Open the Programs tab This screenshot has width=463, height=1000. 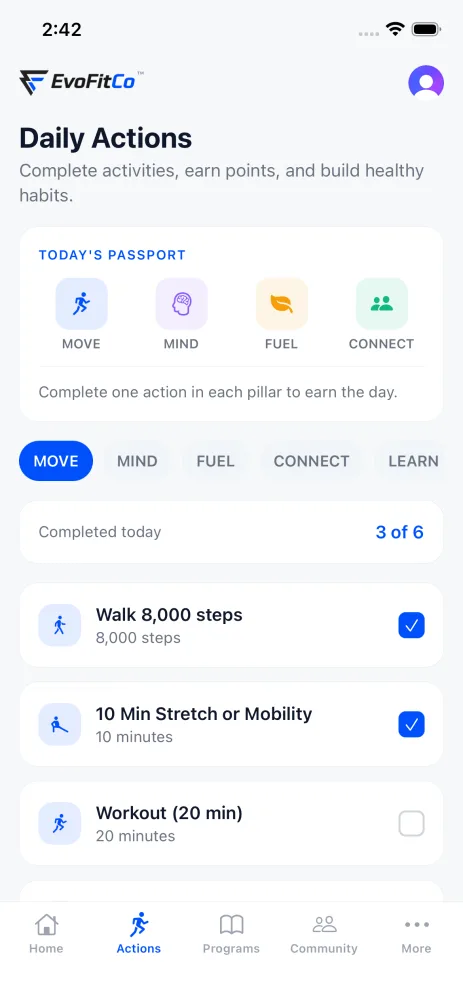tap(231, 934)
